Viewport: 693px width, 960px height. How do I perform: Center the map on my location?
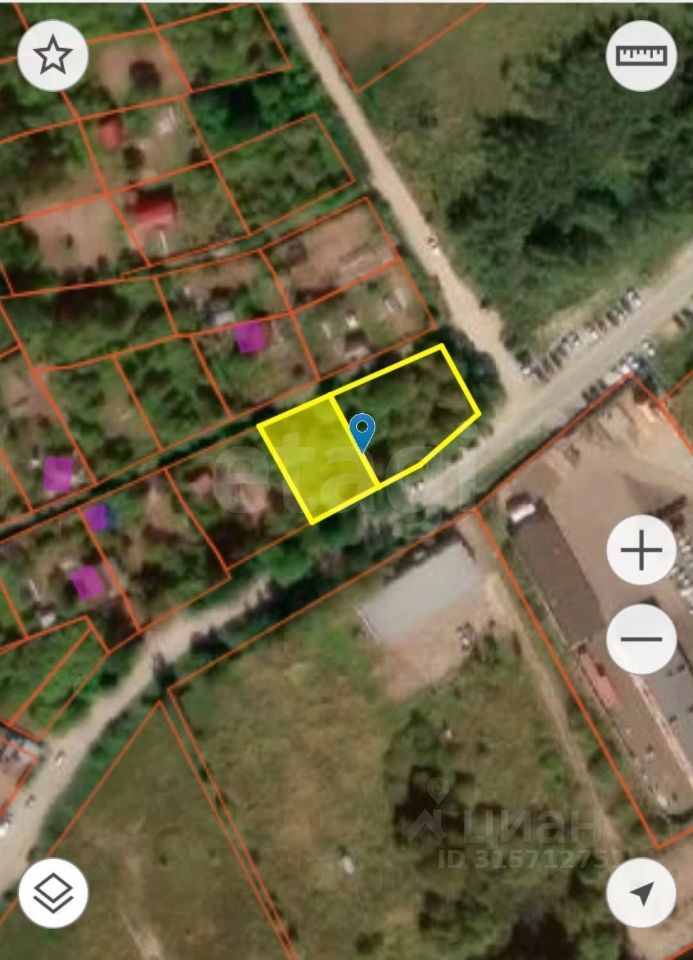[641, 893]
